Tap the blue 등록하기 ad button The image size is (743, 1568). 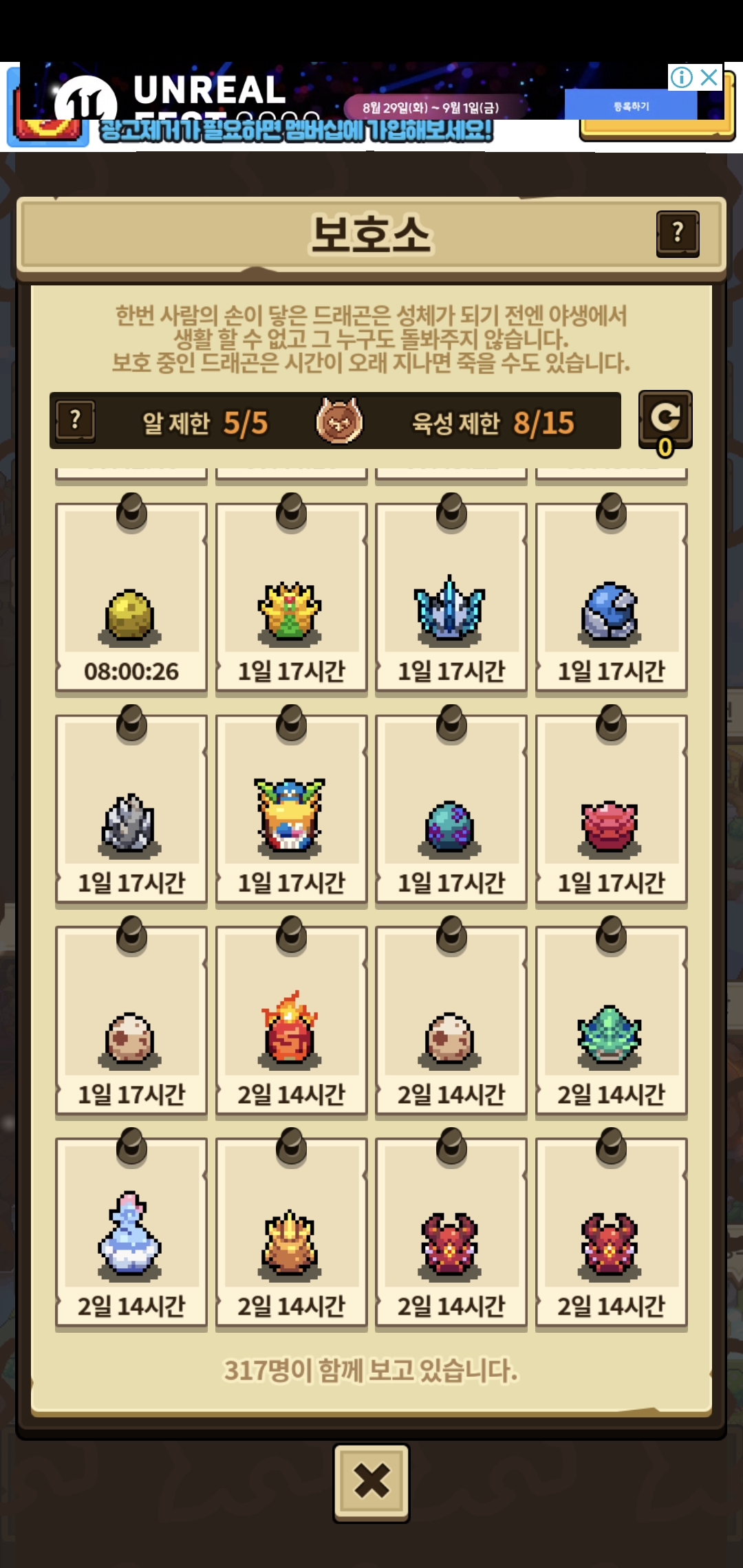tap(631, 106)
